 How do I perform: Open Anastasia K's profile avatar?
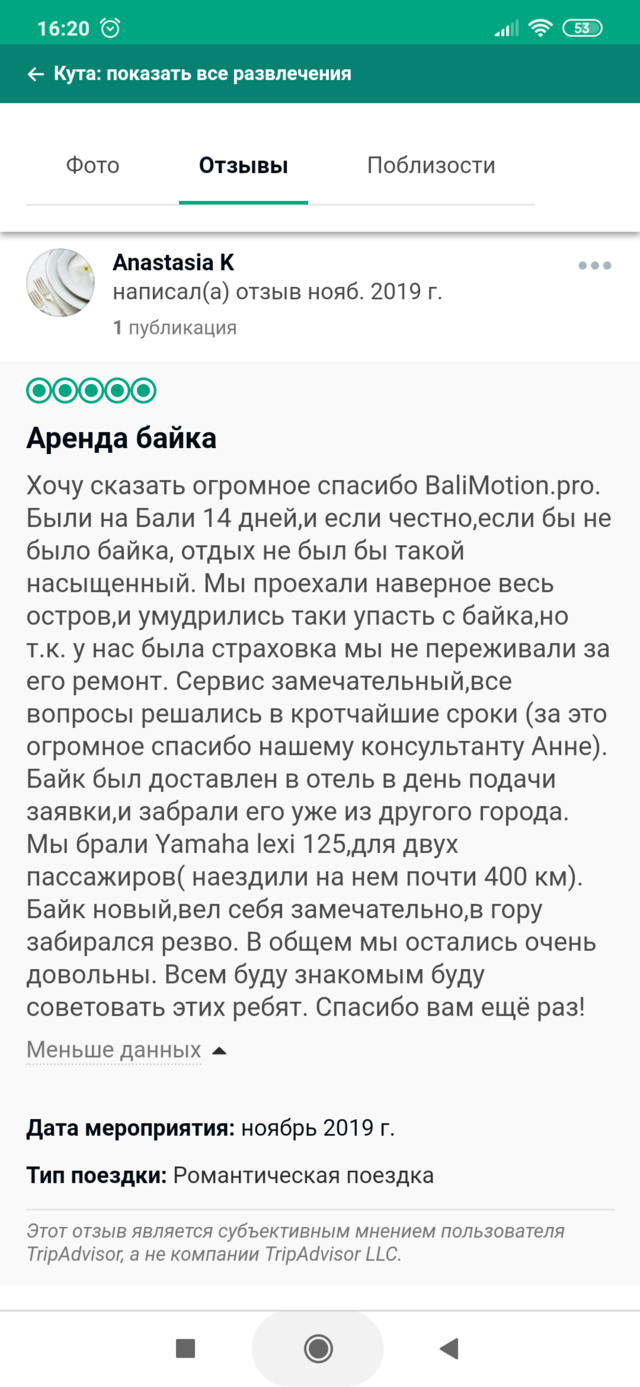pos(60,283)
